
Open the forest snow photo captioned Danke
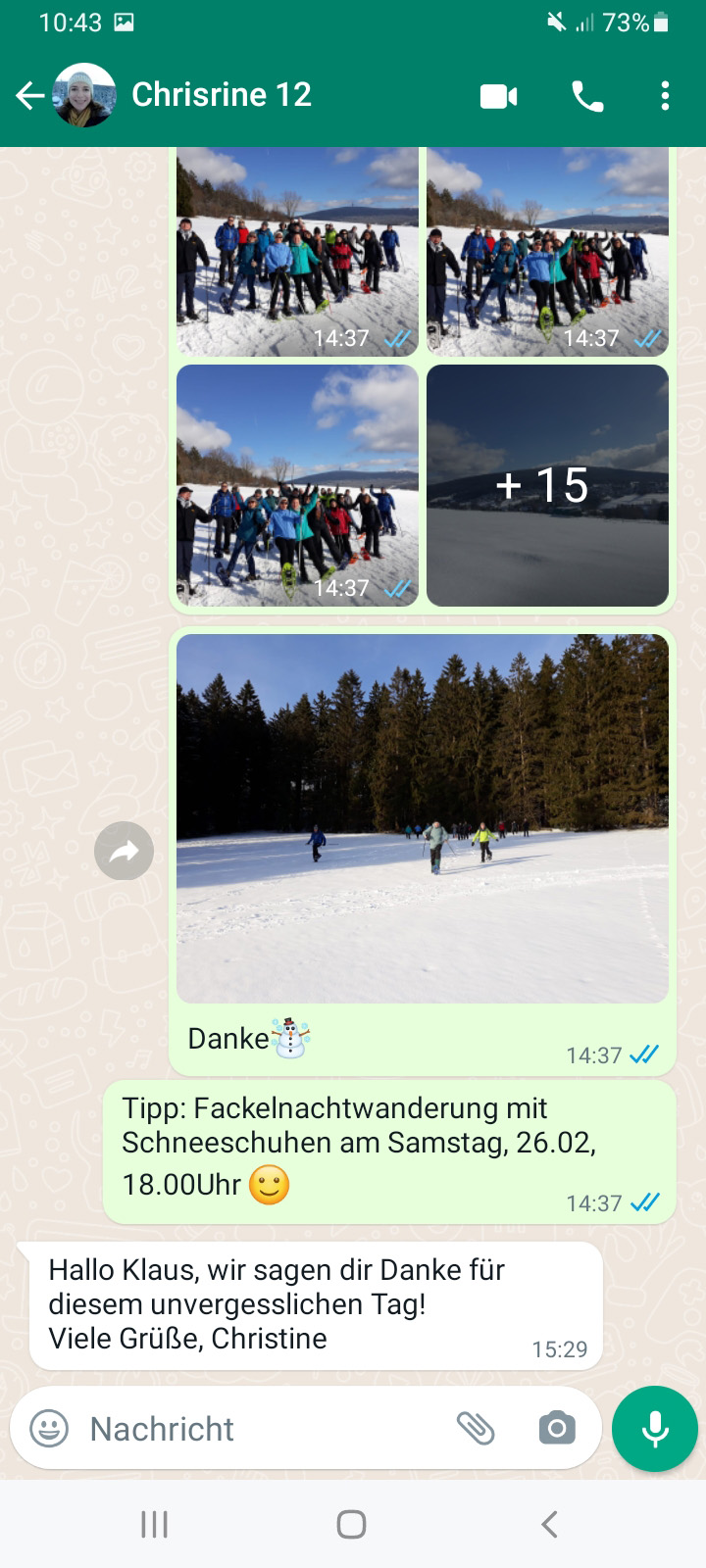(423, 817)
